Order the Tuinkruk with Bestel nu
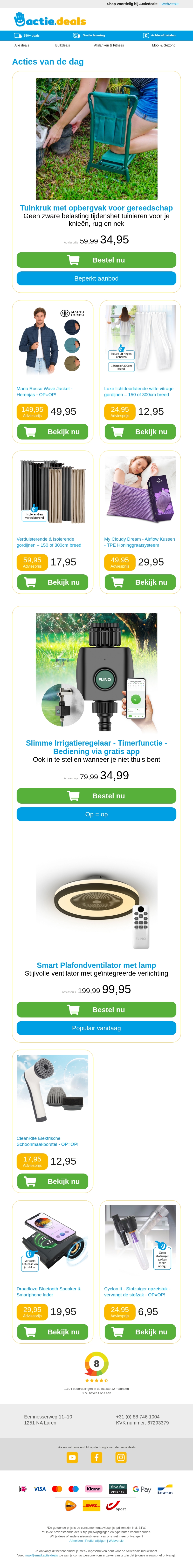 coord(96,260)
